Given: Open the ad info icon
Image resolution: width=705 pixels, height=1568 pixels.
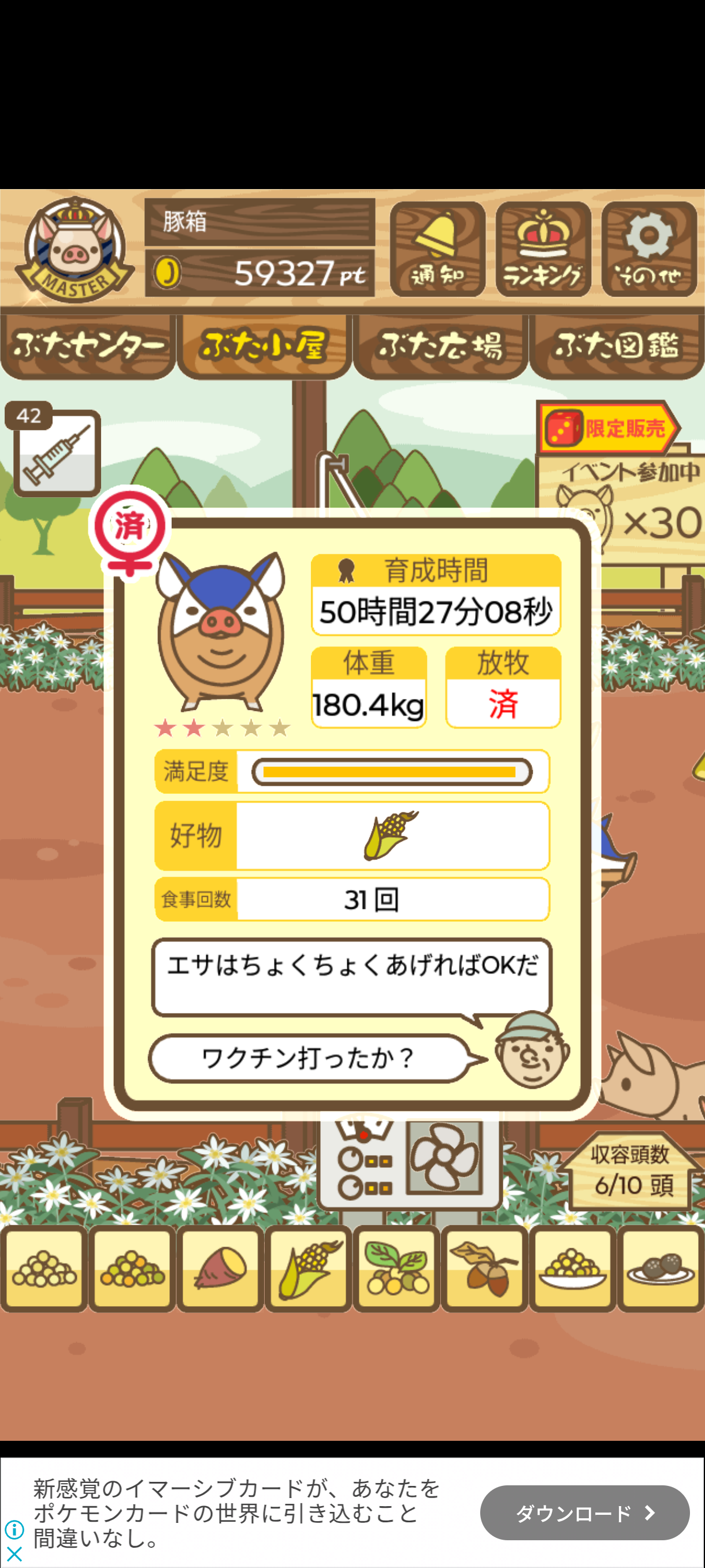Looking at the screenshot, I should click(14, 1529).
